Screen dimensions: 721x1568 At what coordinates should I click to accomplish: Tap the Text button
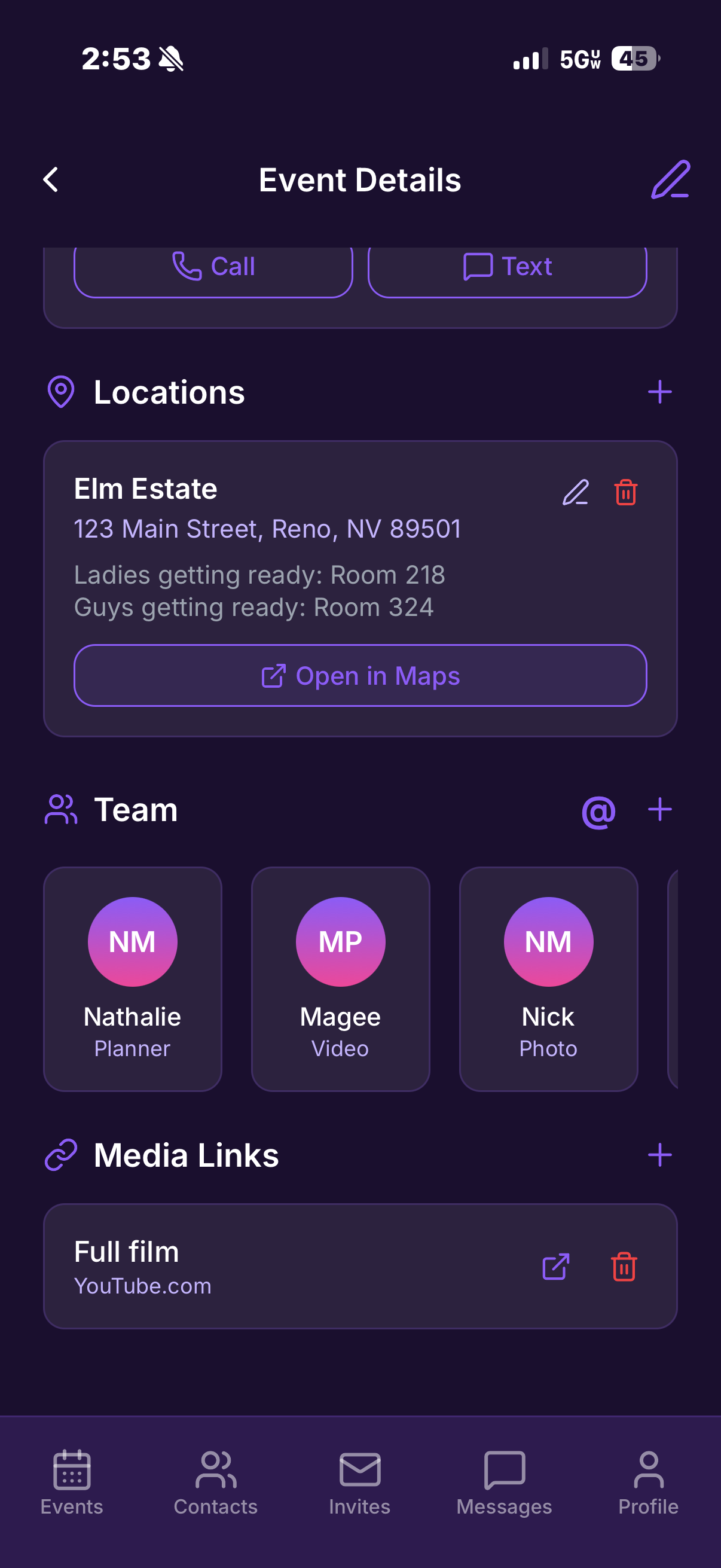507,267
